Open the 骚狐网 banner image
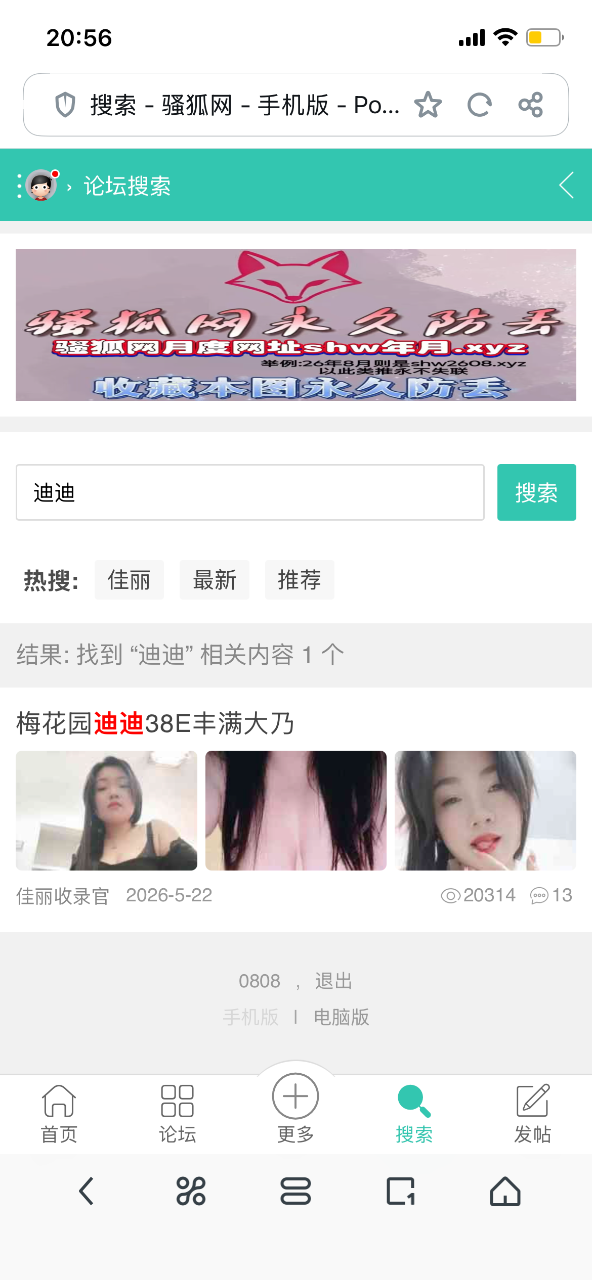The height and width of the screenshot is (1280, 592). pos(296,325)
